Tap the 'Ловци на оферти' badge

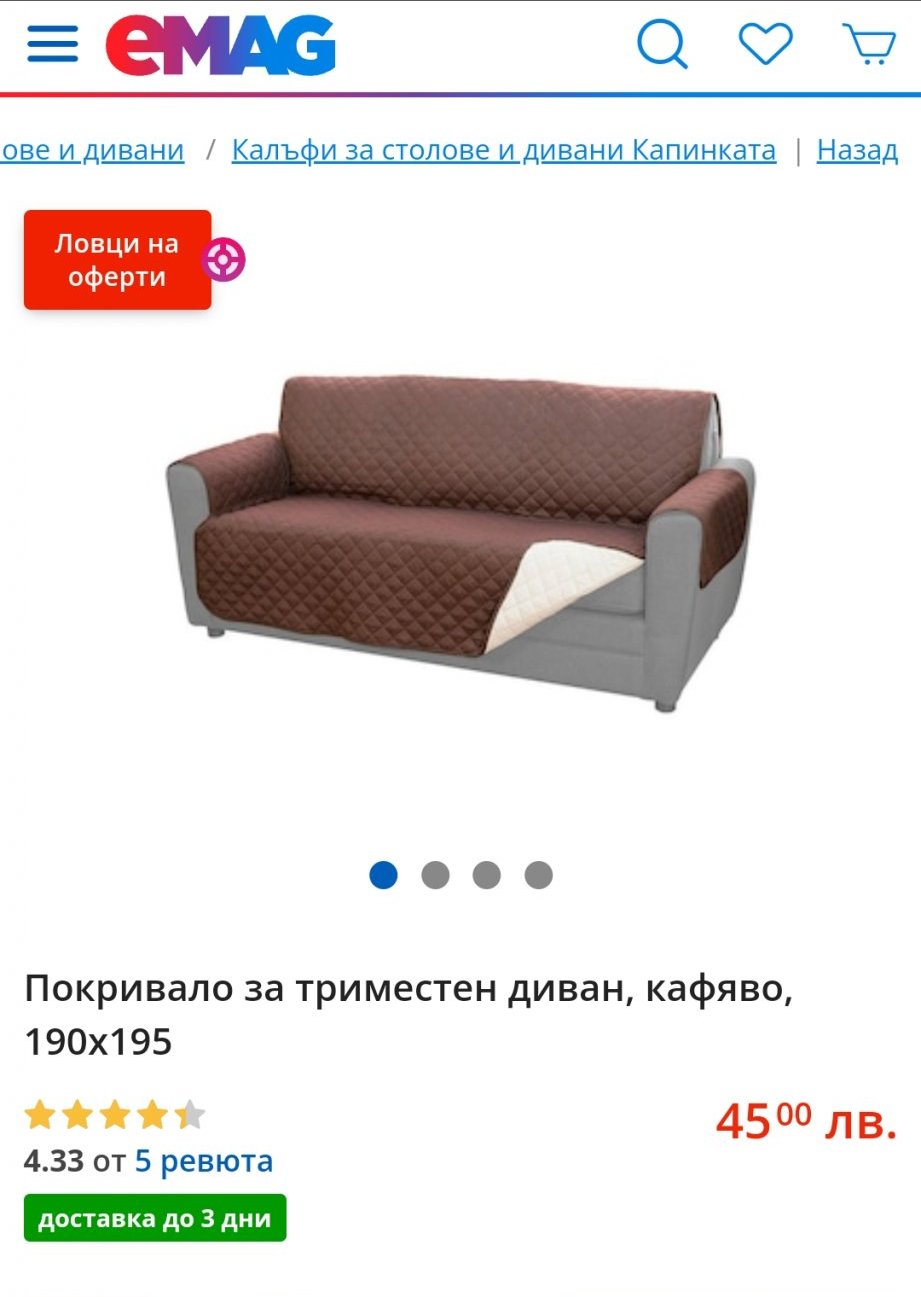(x=118, y=260)
